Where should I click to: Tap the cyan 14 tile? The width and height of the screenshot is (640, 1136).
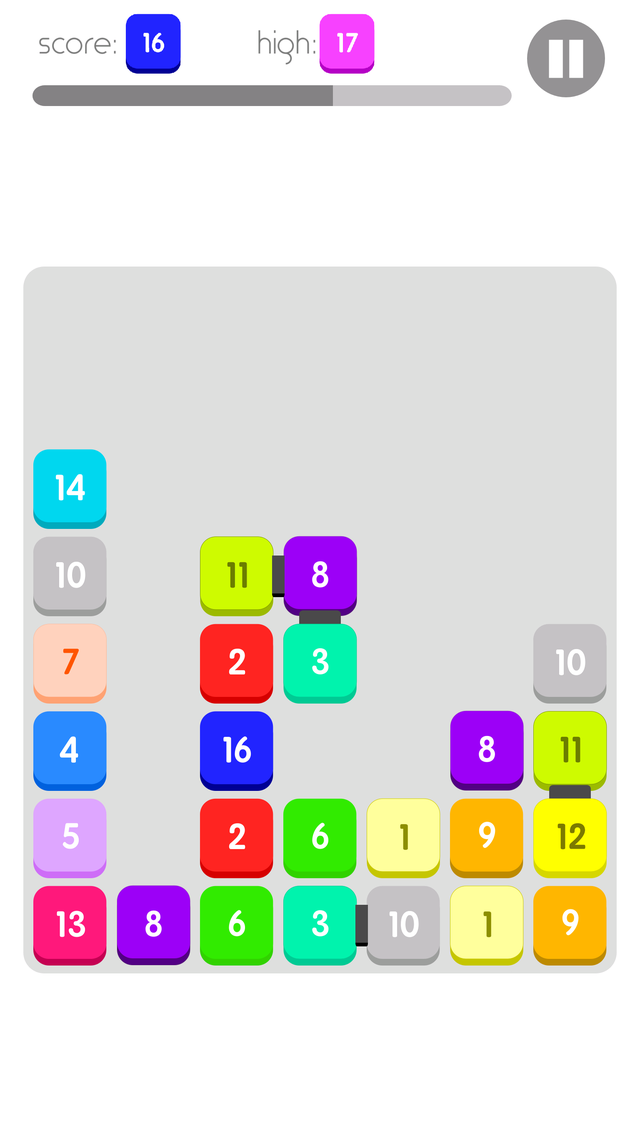tap(70, 488)
